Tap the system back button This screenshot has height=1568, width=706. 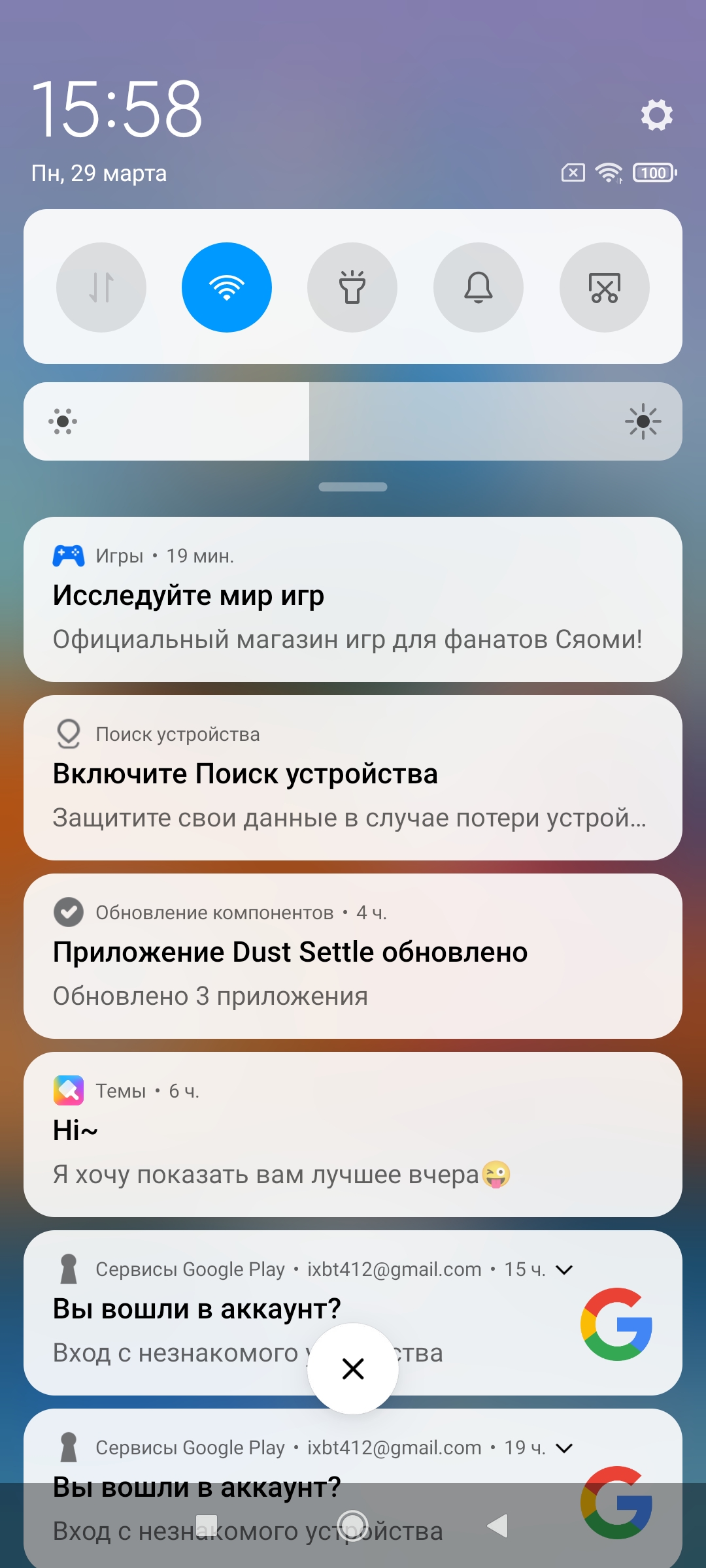coord(498,1526)
